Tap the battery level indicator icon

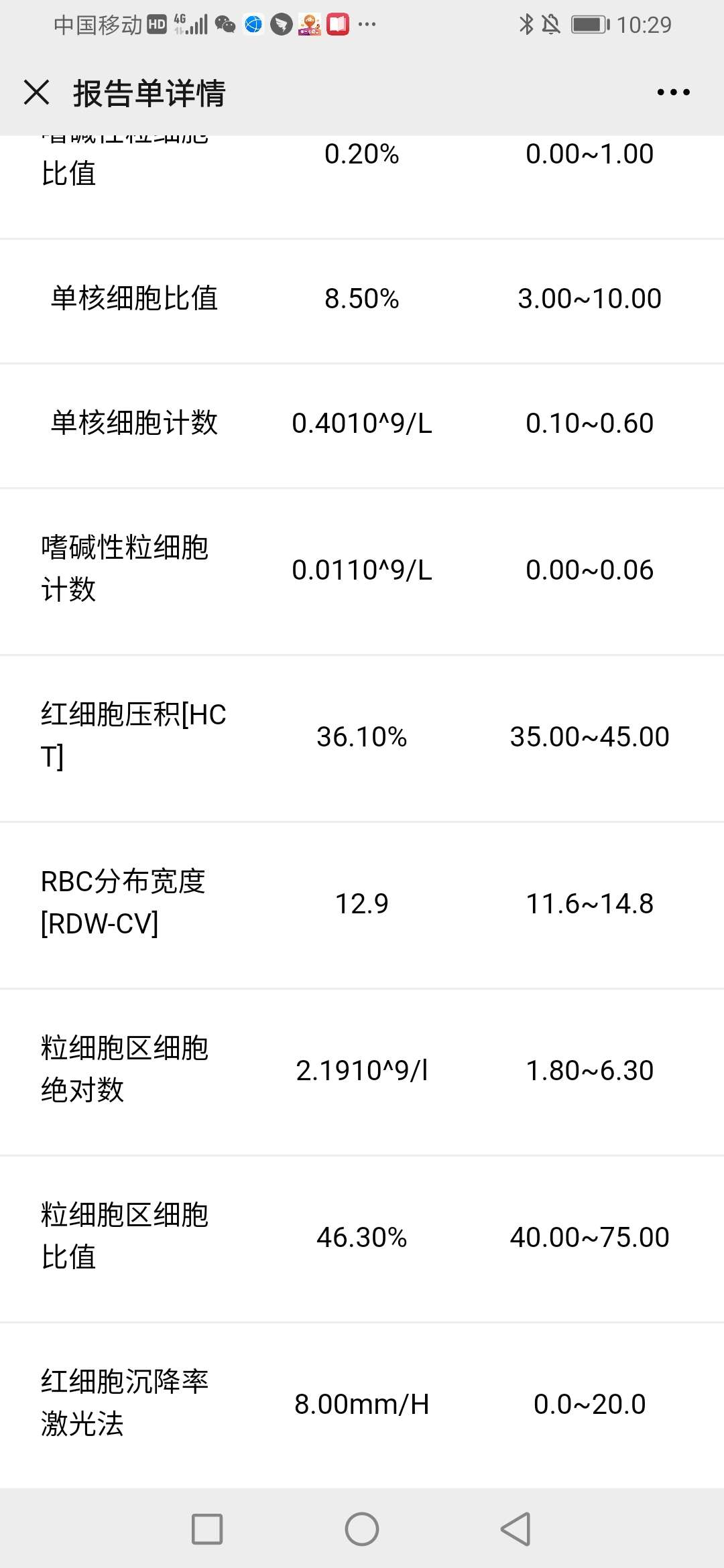pos(591,23)
